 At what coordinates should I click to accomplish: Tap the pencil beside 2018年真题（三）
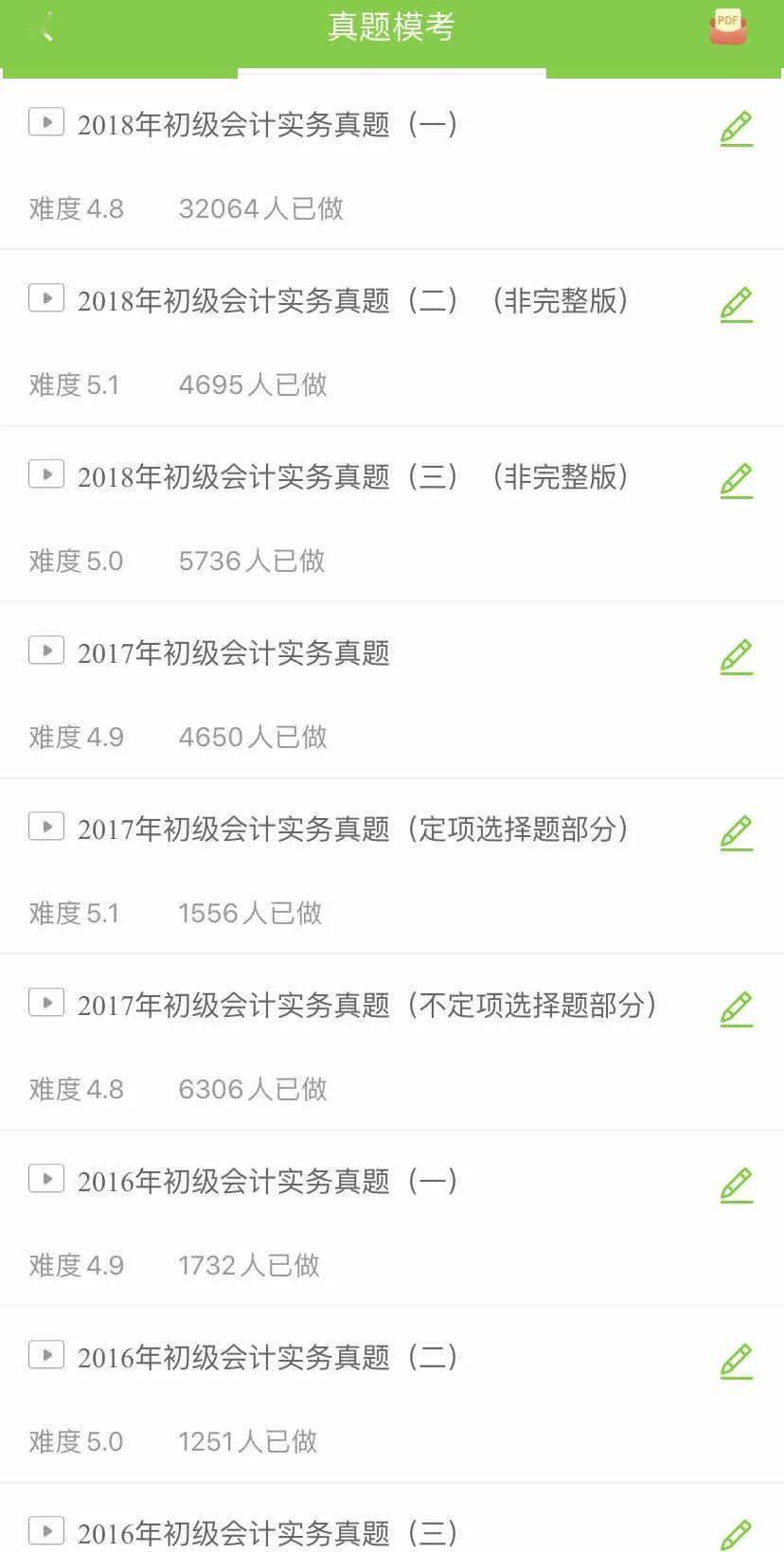pyautogui.click(x=736, y=481)
